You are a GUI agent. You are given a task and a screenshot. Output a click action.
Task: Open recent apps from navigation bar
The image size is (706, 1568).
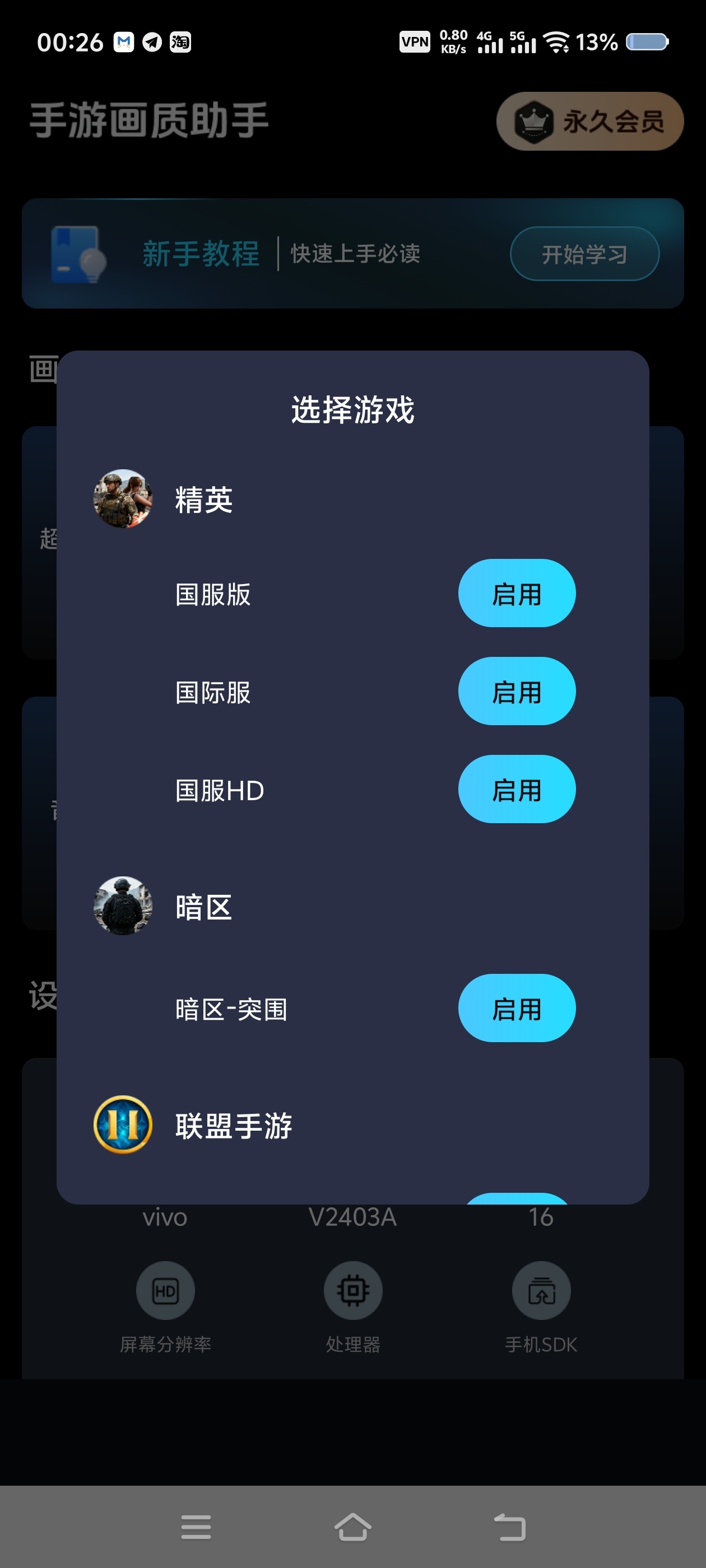[x=196, y=1527]
